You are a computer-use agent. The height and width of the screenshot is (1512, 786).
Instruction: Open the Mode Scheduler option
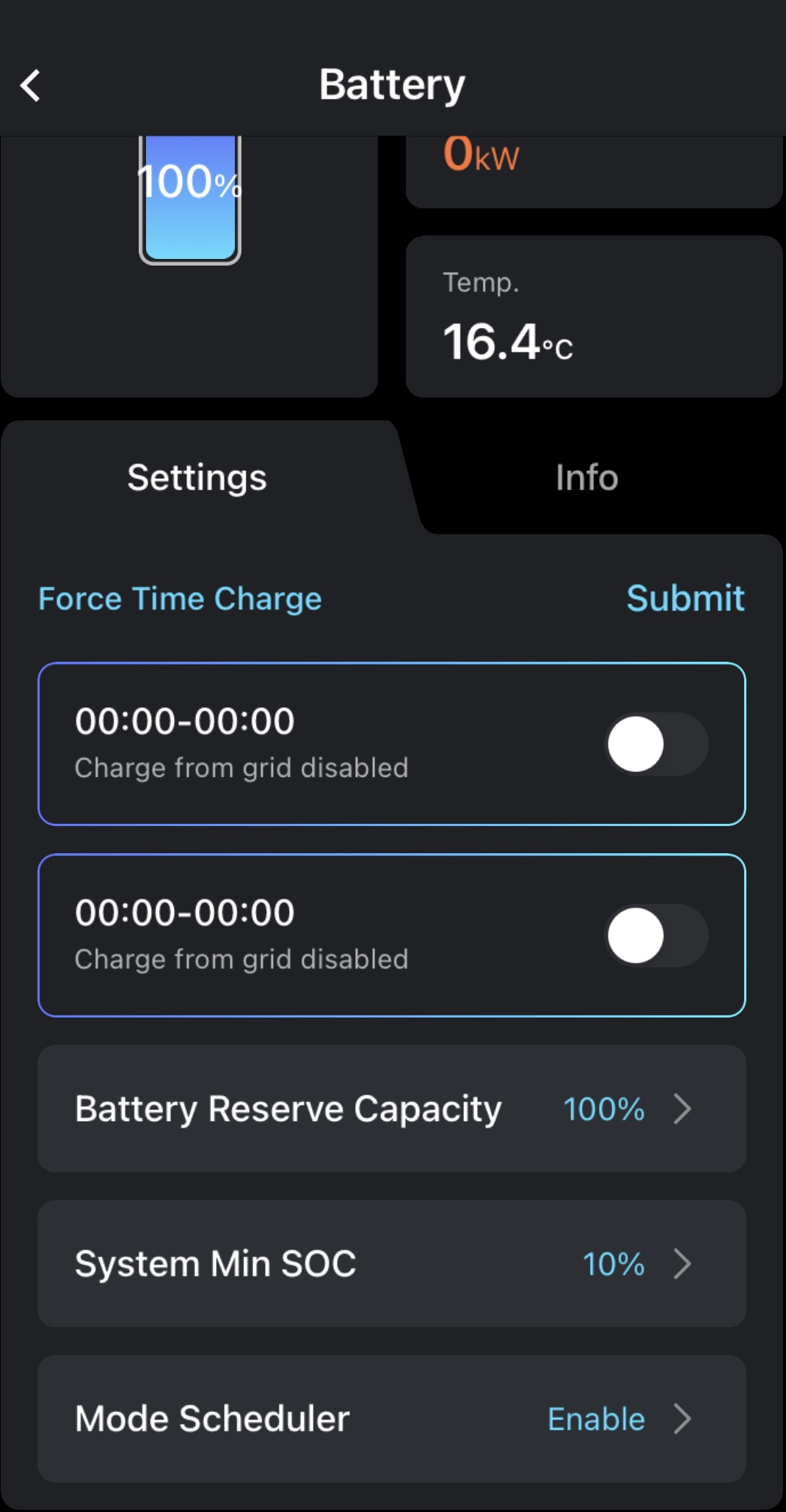(x=391, y=1418)
